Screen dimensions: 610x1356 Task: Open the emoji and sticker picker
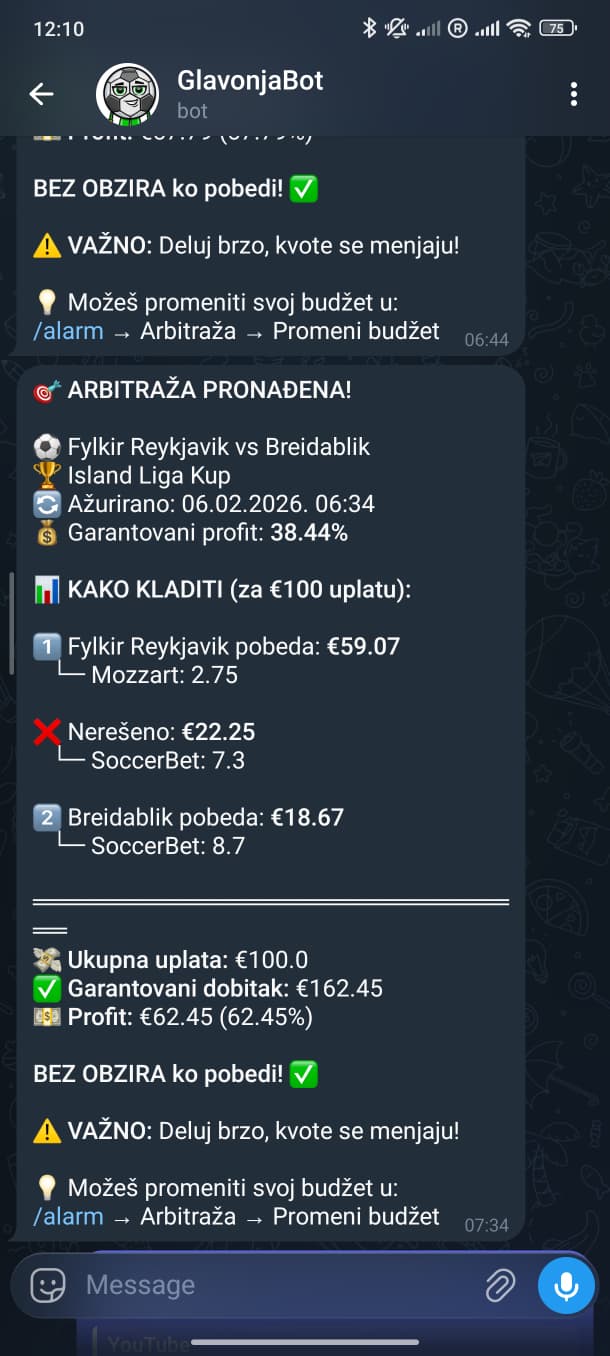point(48,1285)
